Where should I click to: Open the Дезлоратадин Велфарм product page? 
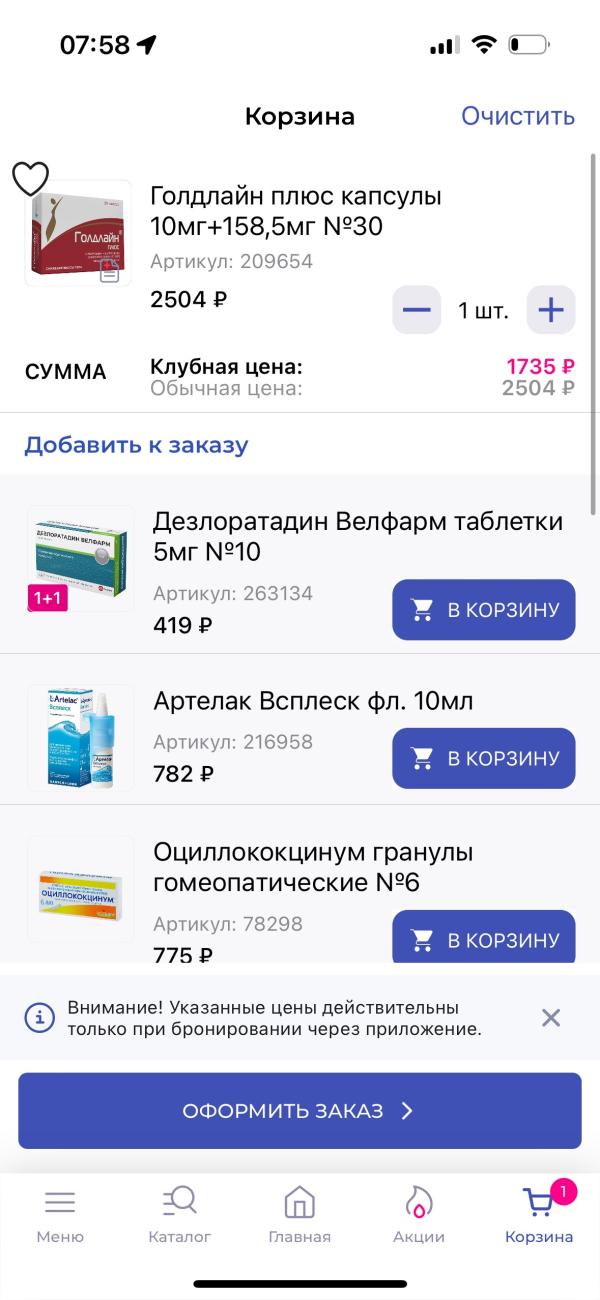click(357, 536)
